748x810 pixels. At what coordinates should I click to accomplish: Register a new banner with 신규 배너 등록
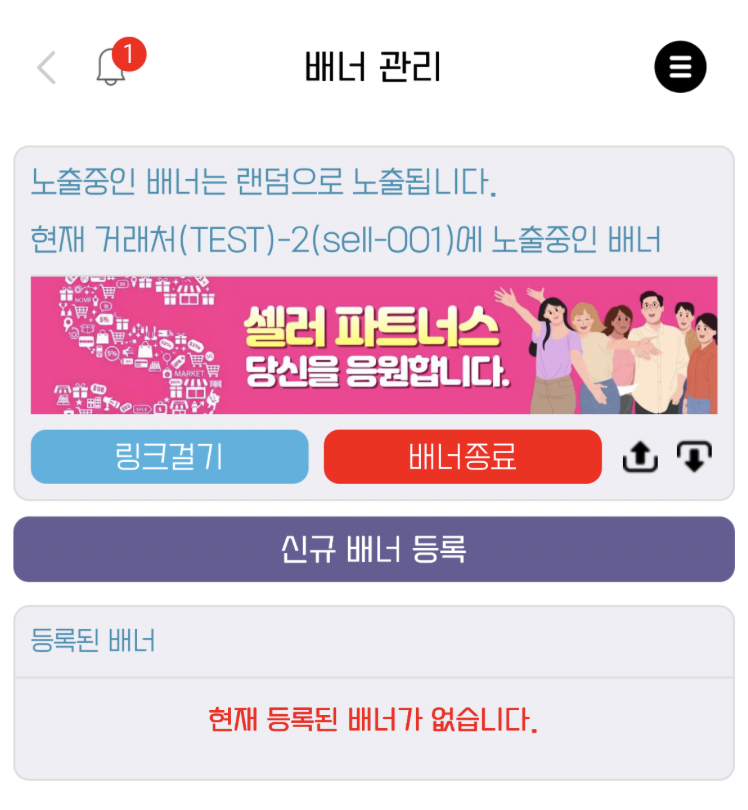374,549
